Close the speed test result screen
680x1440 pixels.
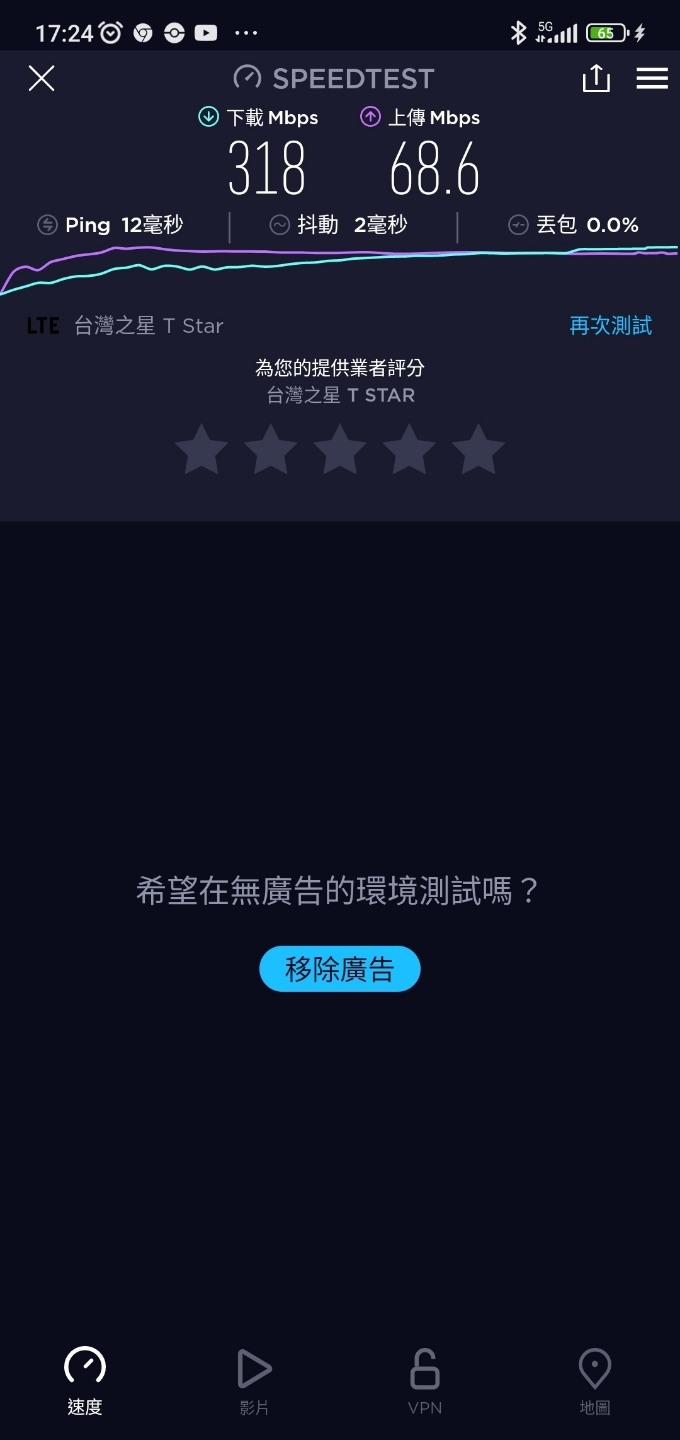point(41,78)
